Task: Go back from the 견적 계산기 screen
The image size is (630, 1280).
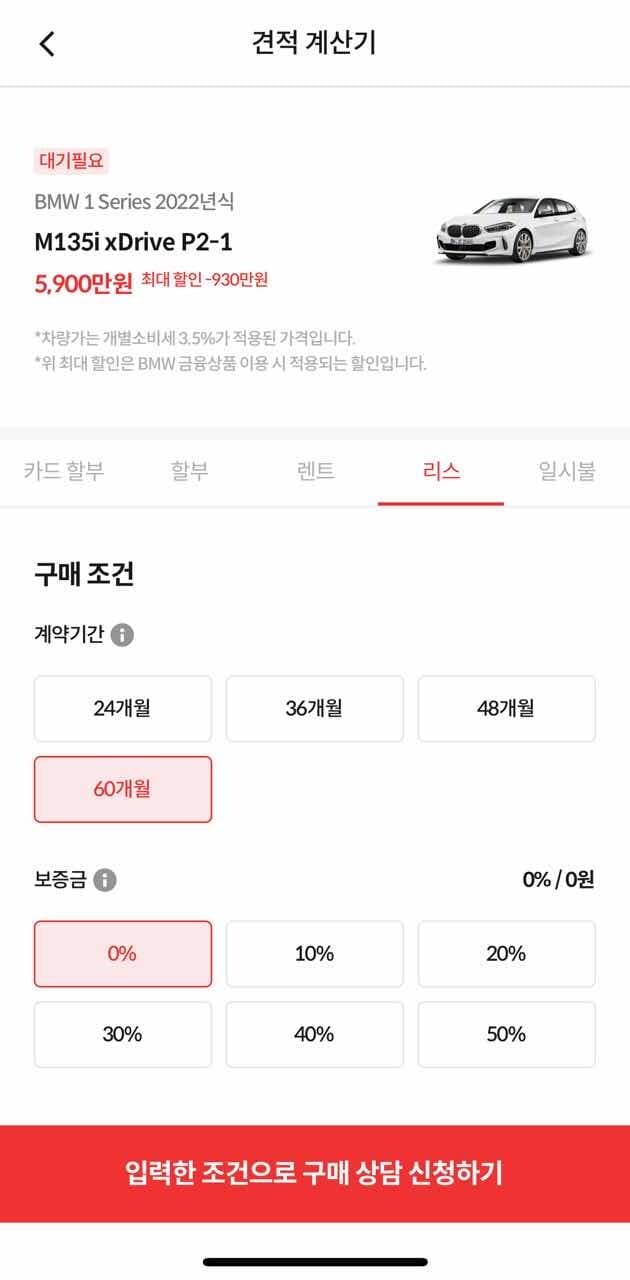Action: pyautogui.click(x=47, y=44)
